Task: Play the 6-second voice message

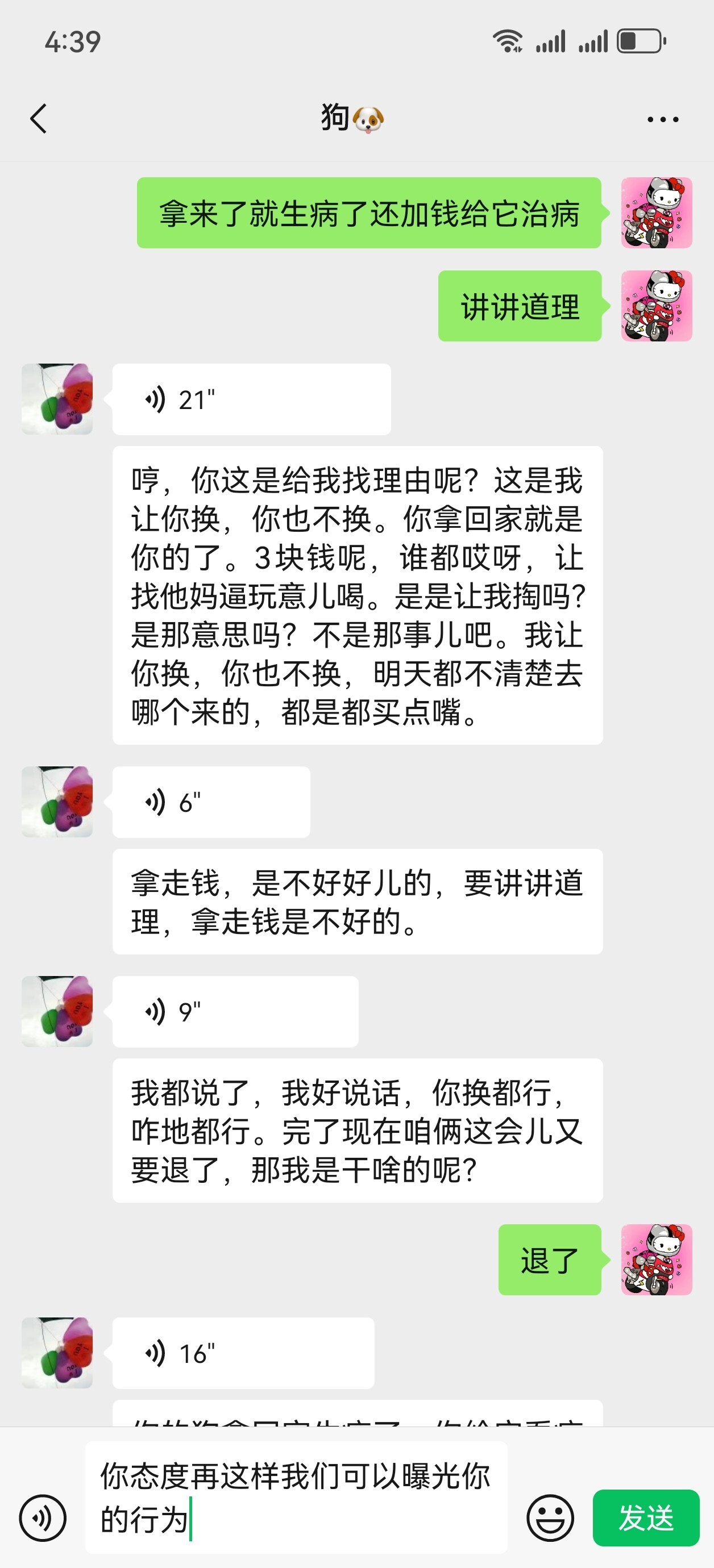Action: tap(211, 802)
